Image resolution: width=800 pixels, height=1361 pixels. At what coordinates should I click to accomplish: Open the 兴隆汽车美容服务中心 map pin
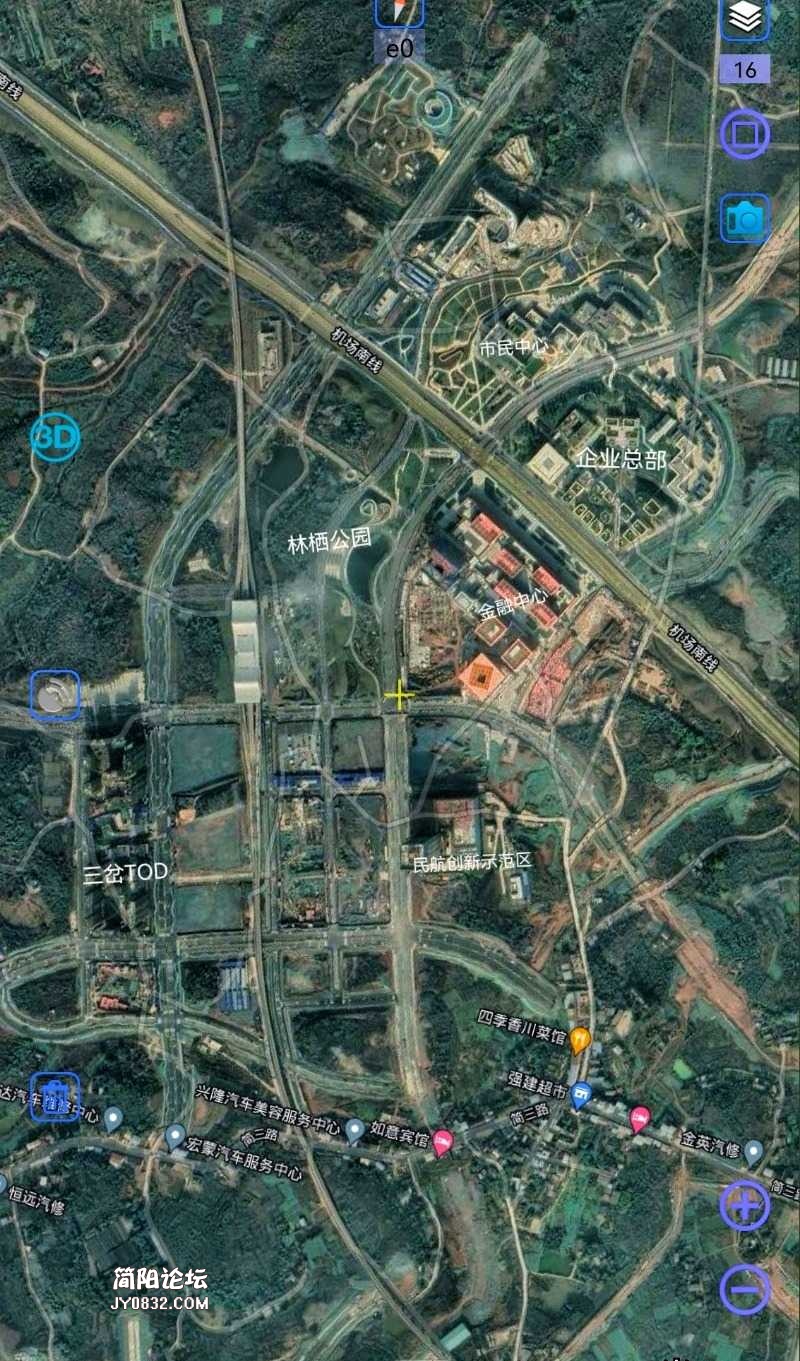tap(354, 1128)
